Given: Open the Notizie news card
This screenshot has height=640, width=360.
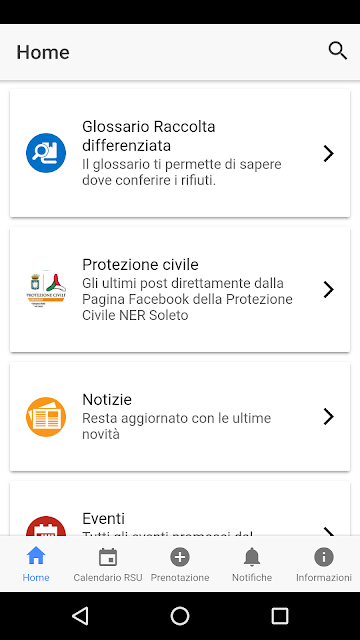Looking at the screenshot, I should tap(180, 416).
